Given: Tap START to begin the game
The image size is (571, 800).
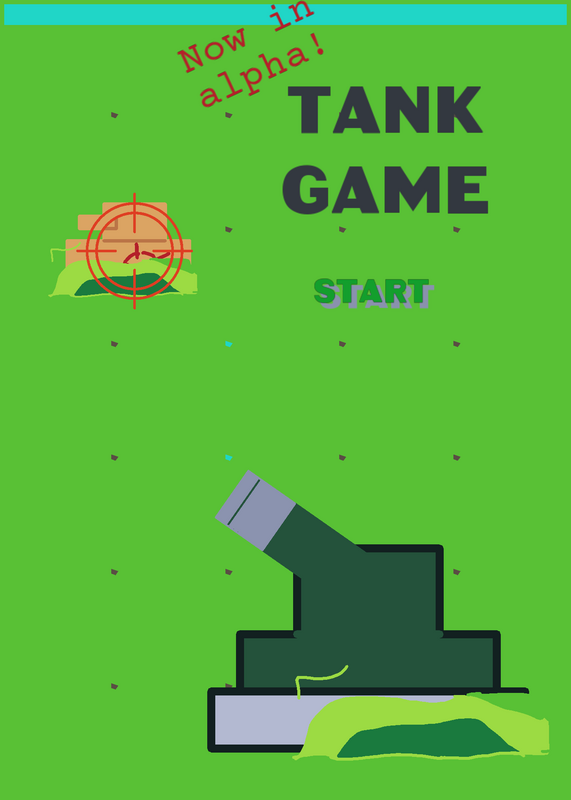Looking at the screenshot, I should [x=374, y=293].
